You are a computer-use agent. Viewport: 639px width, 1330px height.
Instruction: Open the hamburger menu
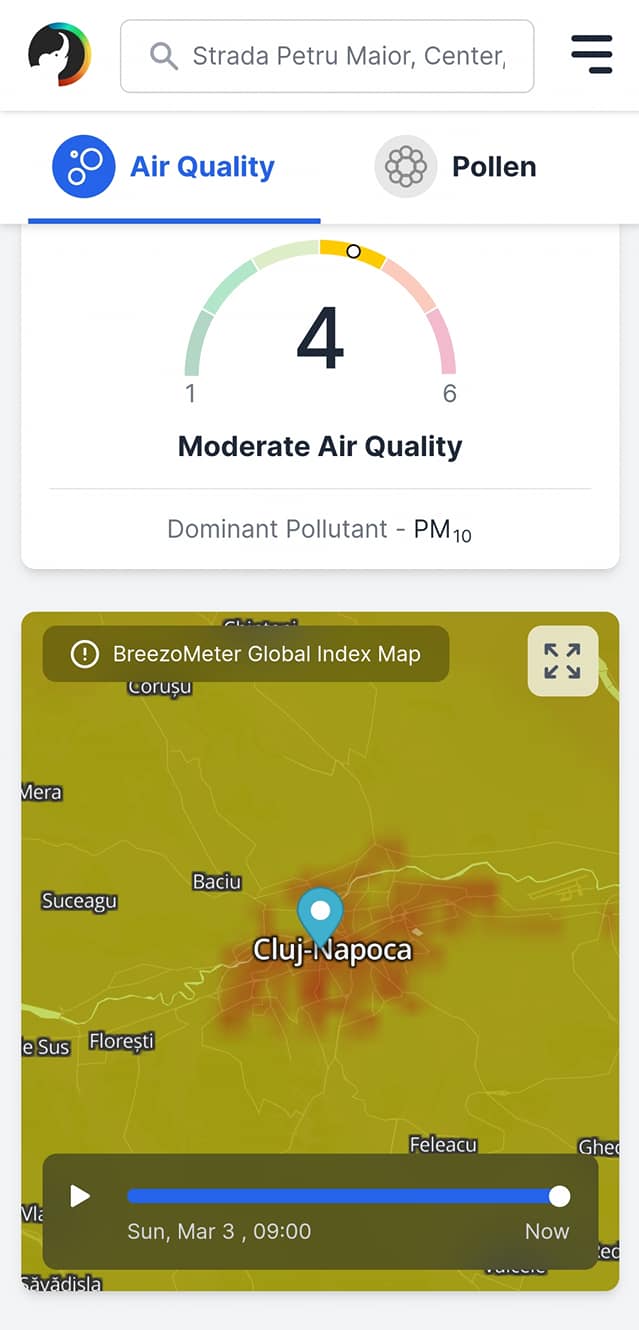[x=591, y=55]
